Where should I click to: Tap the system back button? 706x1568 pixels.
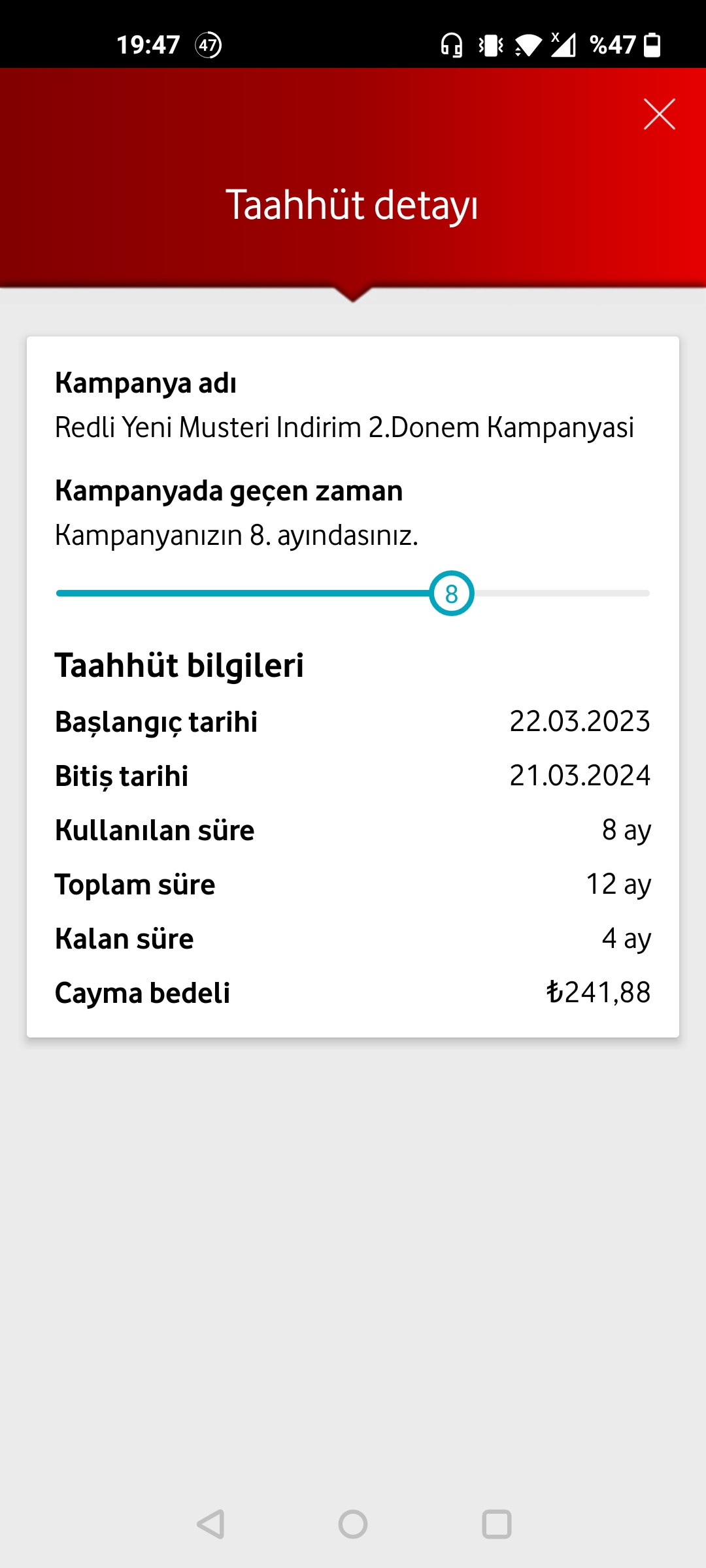click(x=211, y=1524)
